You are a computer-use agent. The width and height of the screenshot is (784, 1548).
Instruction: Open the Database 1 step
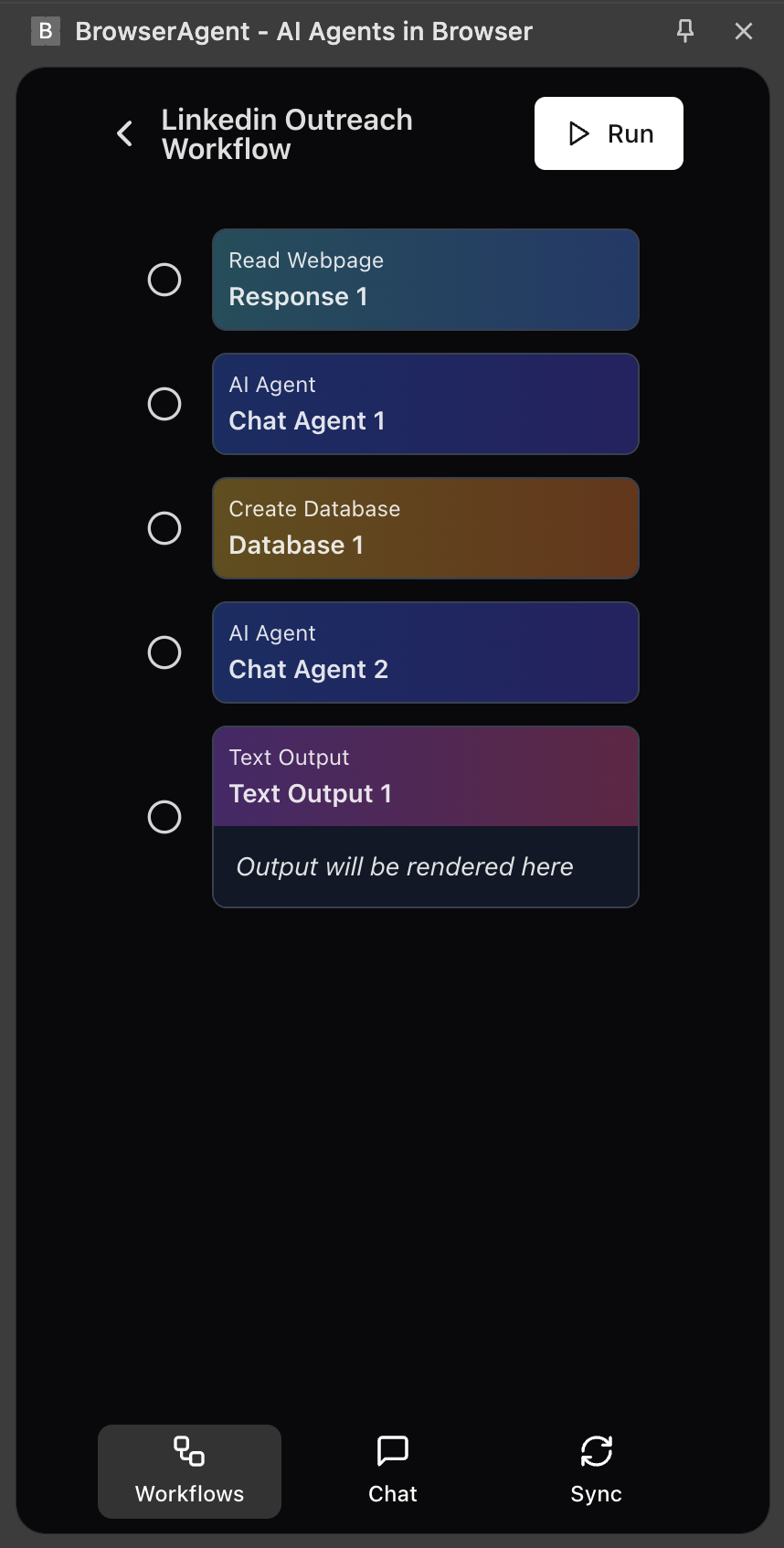(x=425, y=528)
